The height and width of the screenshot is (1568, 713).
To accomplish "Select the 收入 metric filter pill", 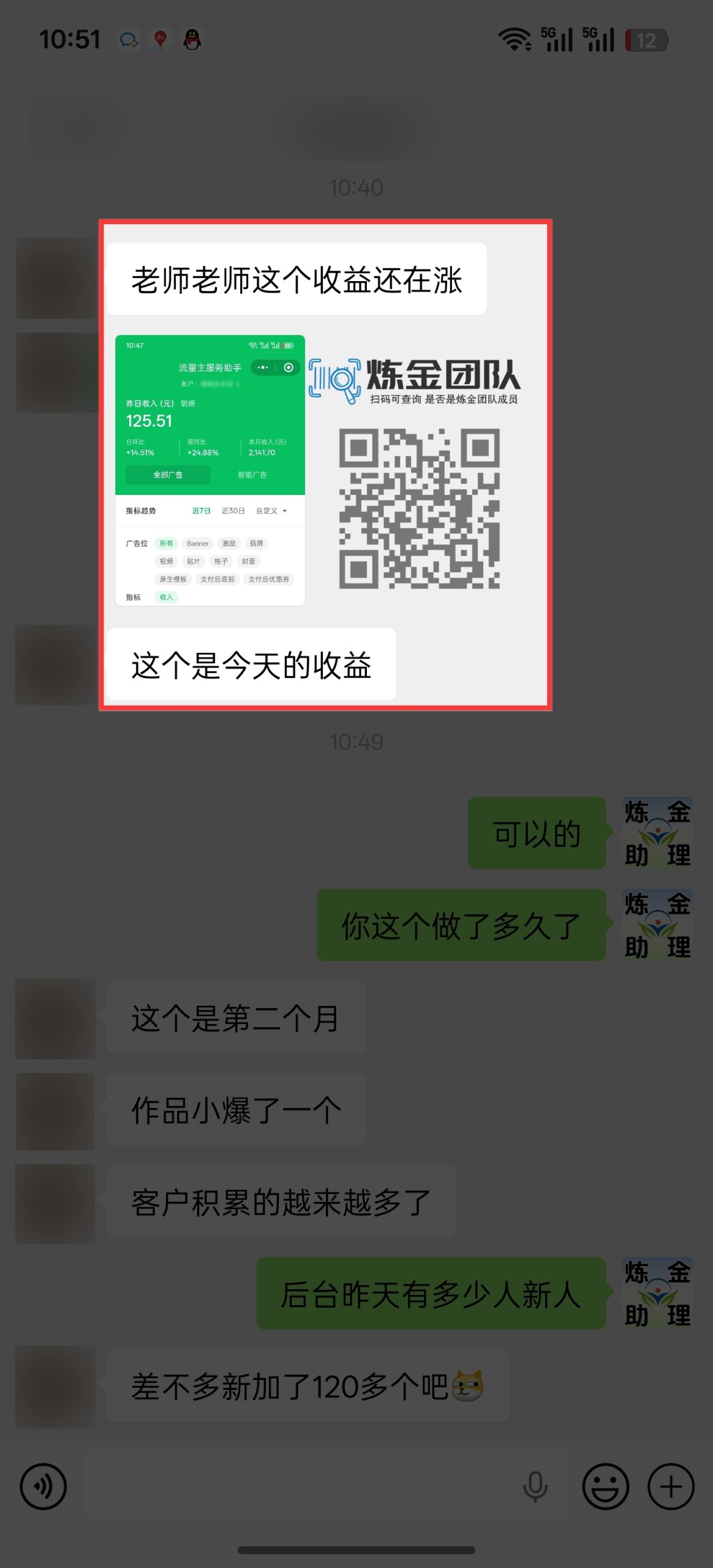I will click(166, 597).
